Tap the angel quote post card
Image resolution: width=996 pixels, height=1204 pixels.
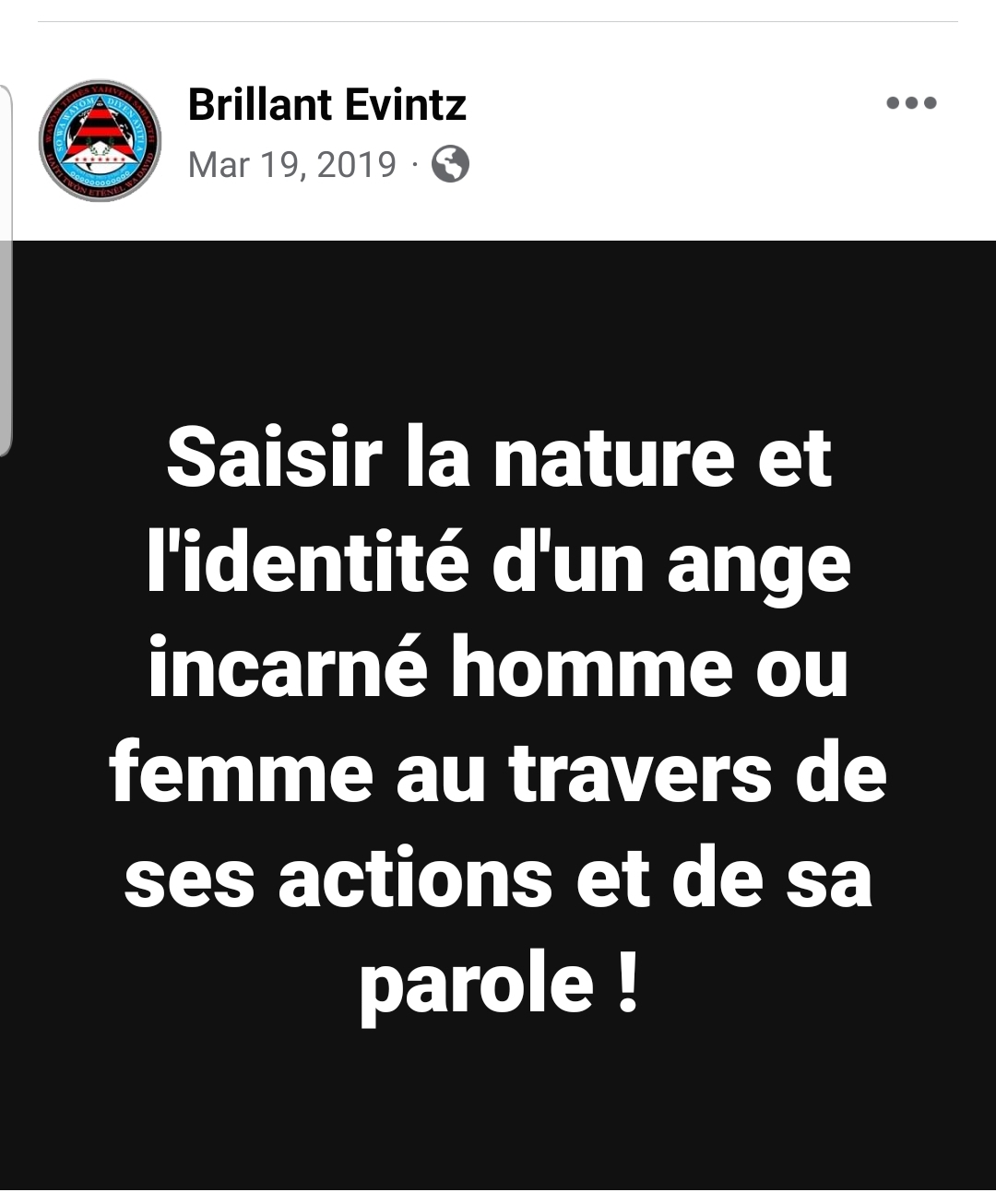click(498, 719)
